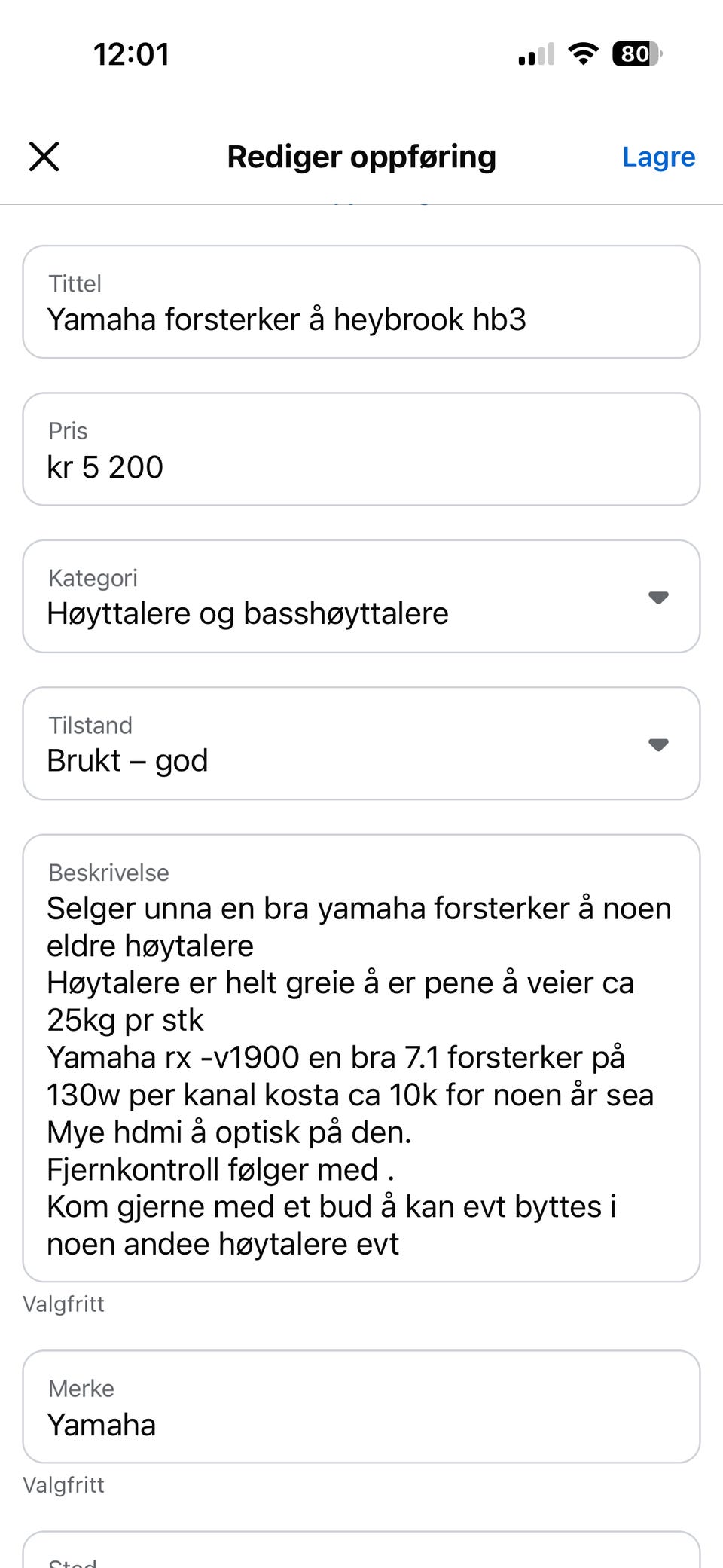This screenshot has width=723, height=1568.
Task: Tap the price value kr 5 200
Action: pyautogui.click(x=105, y=466)
